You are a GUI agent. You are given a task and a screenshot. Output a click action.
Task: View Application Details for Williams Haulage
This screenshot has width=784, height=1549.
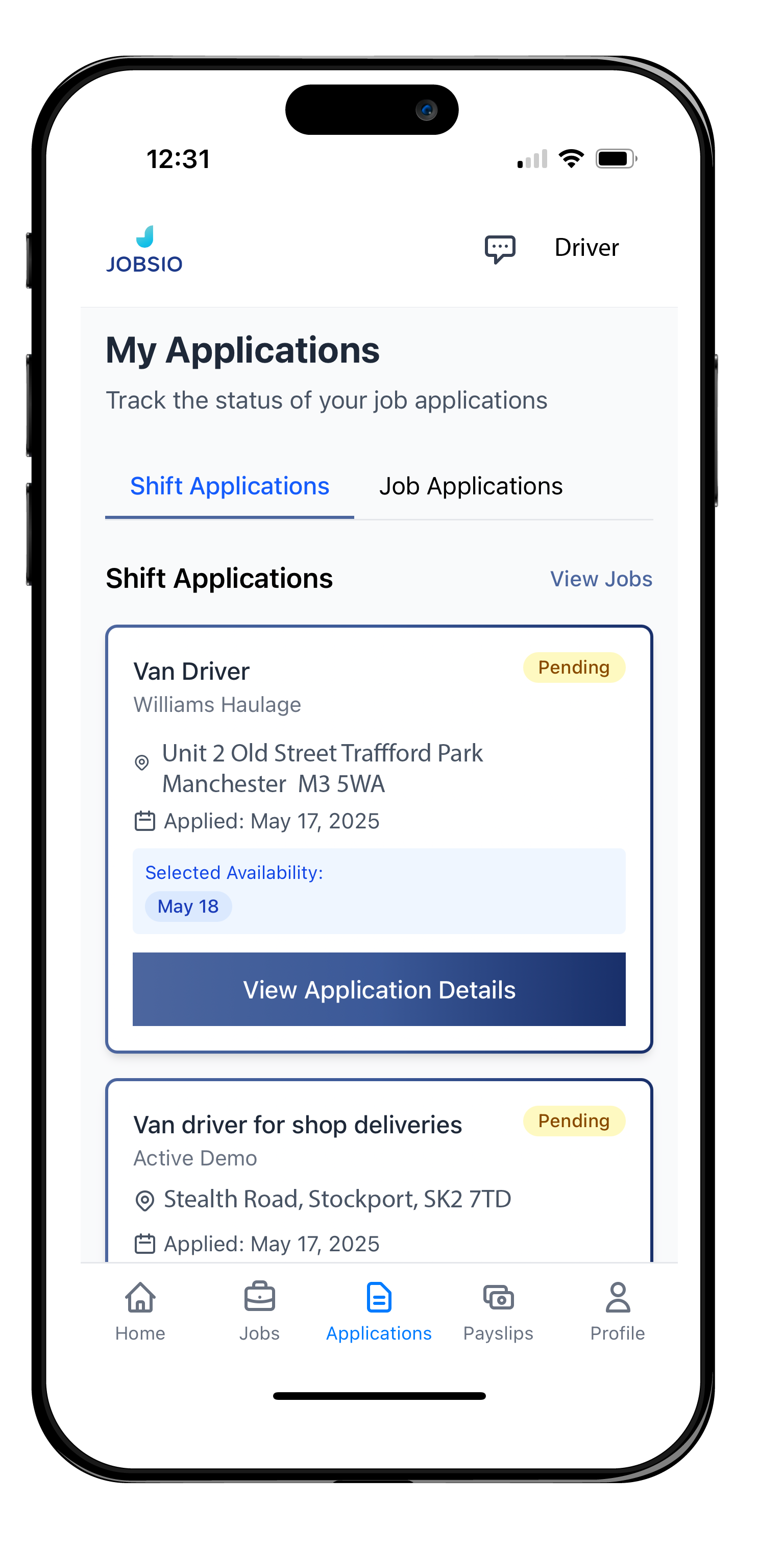pos(379,989)
